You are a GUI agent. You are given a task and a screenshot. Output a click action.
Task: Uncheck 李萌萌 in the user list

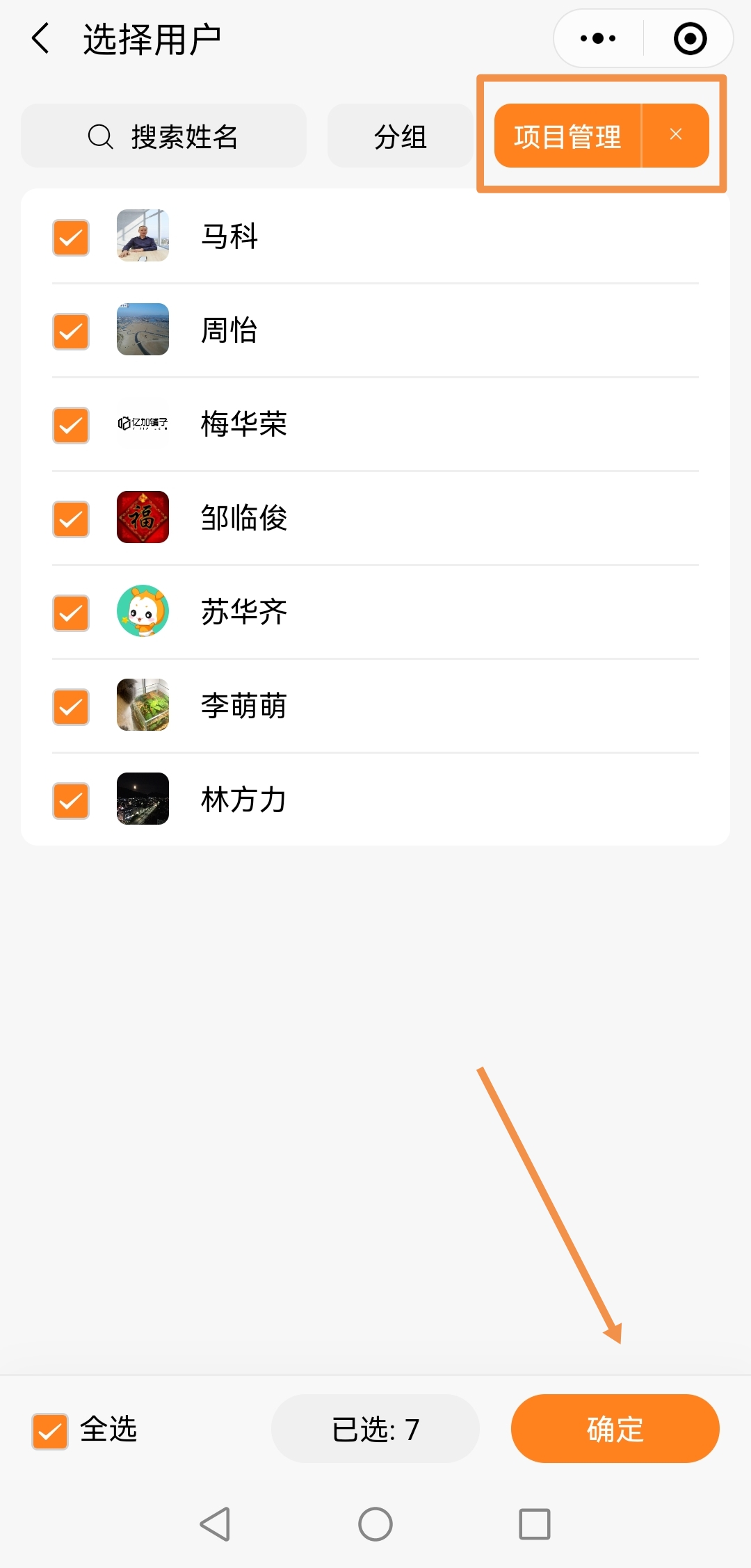pos(71,707)
